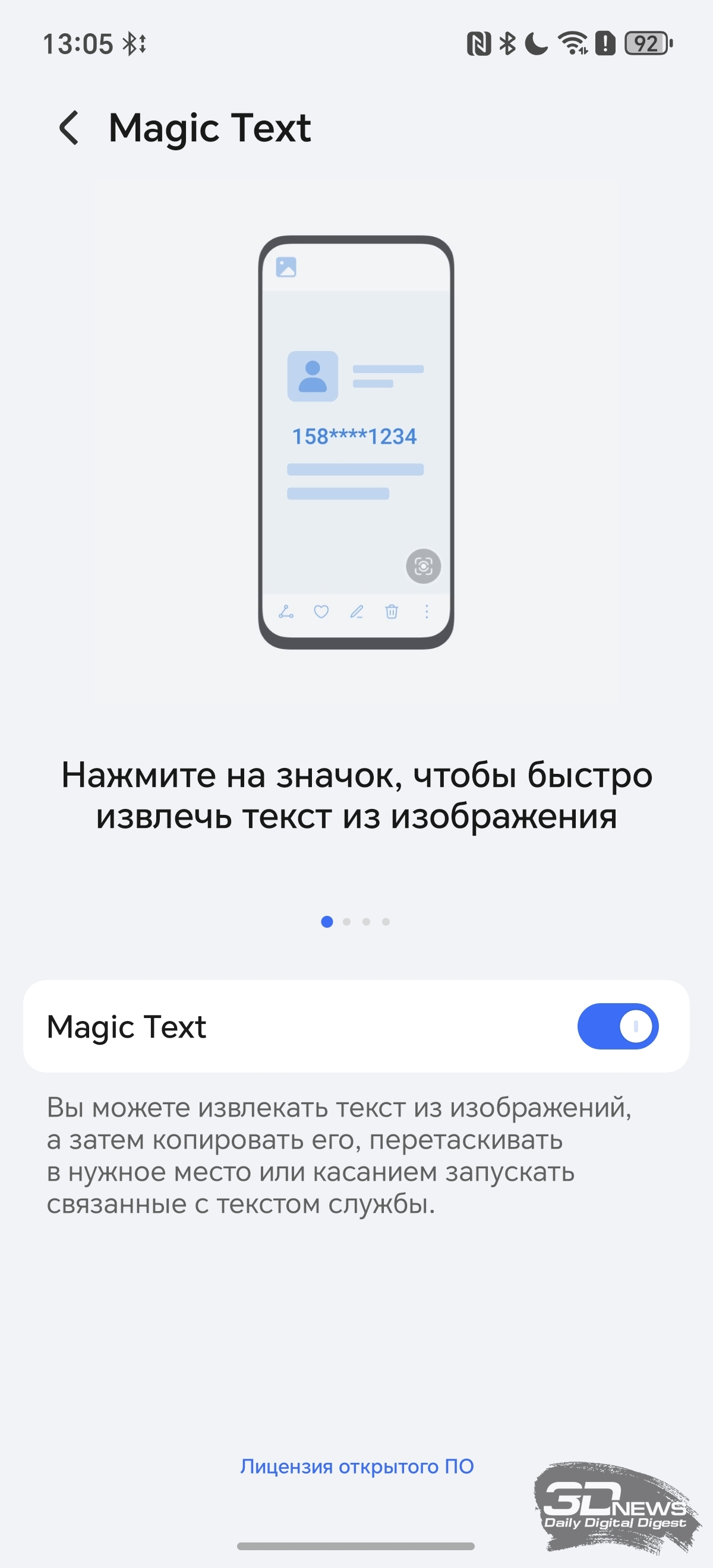This screenshot has height=1568, width=713.
Task: Open the Лицензия открытого ПО link
Action: 357,1466
